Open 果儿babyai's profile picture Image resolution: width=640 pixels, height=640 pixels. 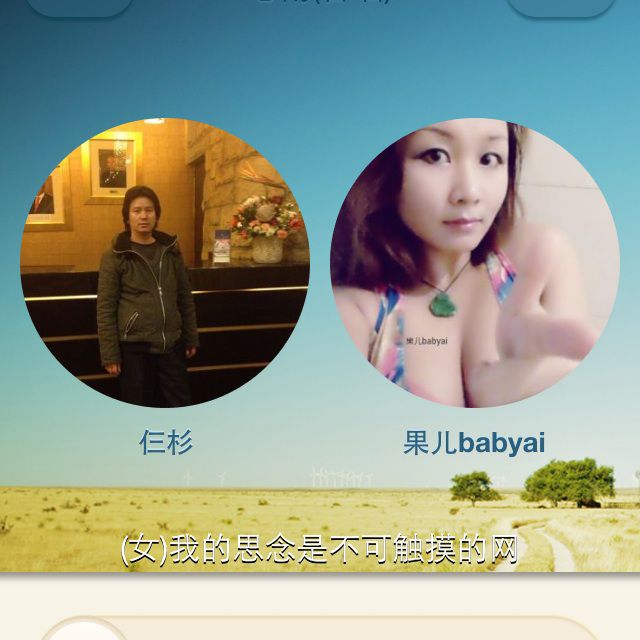pyautogui.click(x=475, y=263)
